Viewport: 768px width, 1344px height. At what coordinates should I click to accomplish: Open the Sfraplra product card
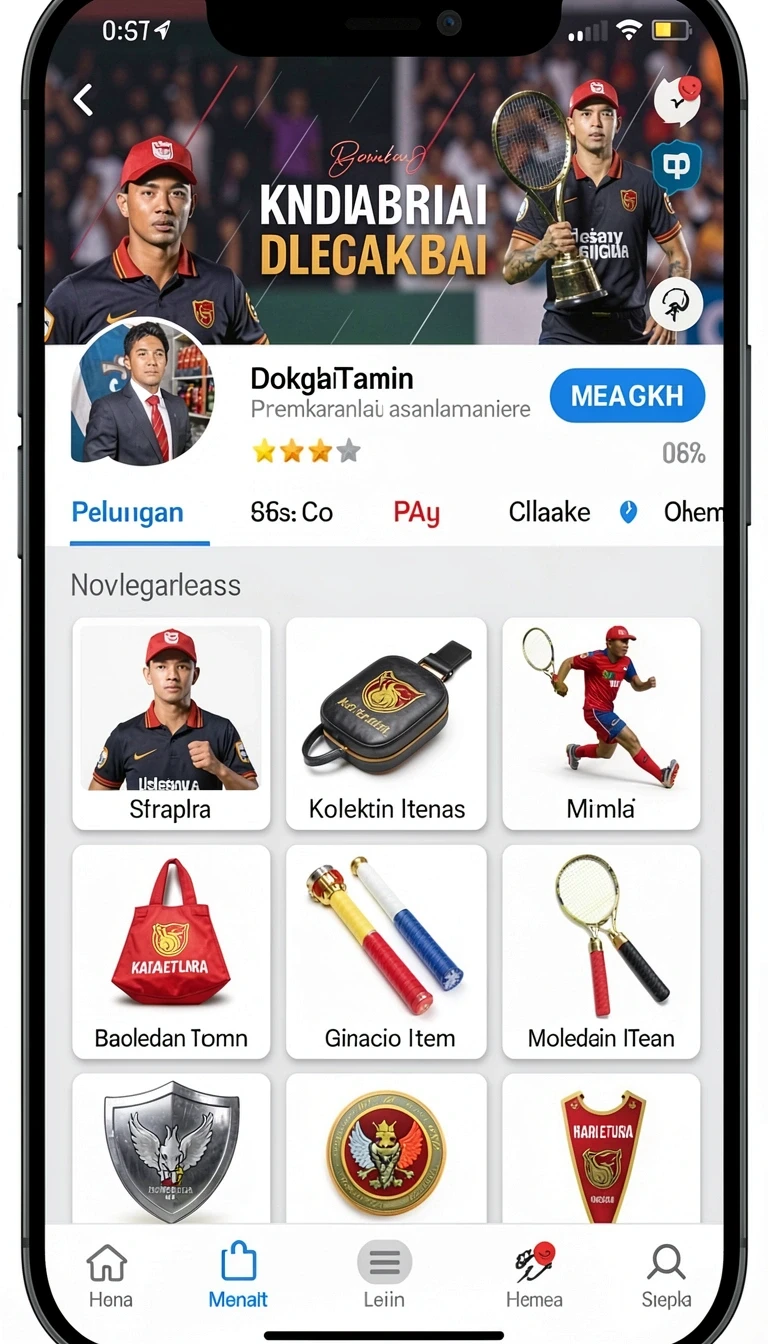tap(171, 724)
